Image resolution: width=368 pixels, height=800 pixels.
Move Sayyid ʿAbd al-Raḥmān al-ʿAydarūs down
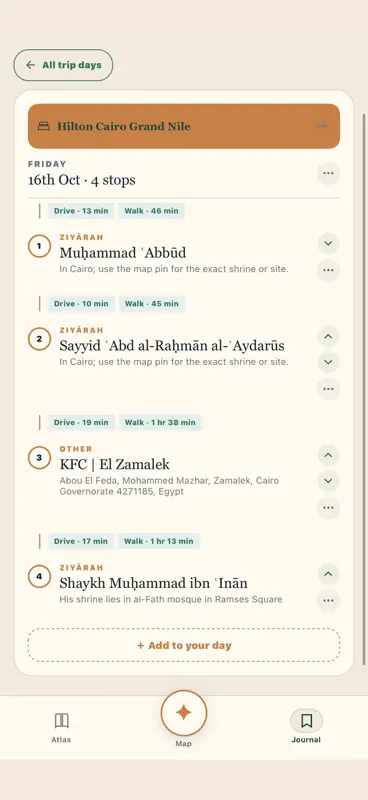point(328,362)
